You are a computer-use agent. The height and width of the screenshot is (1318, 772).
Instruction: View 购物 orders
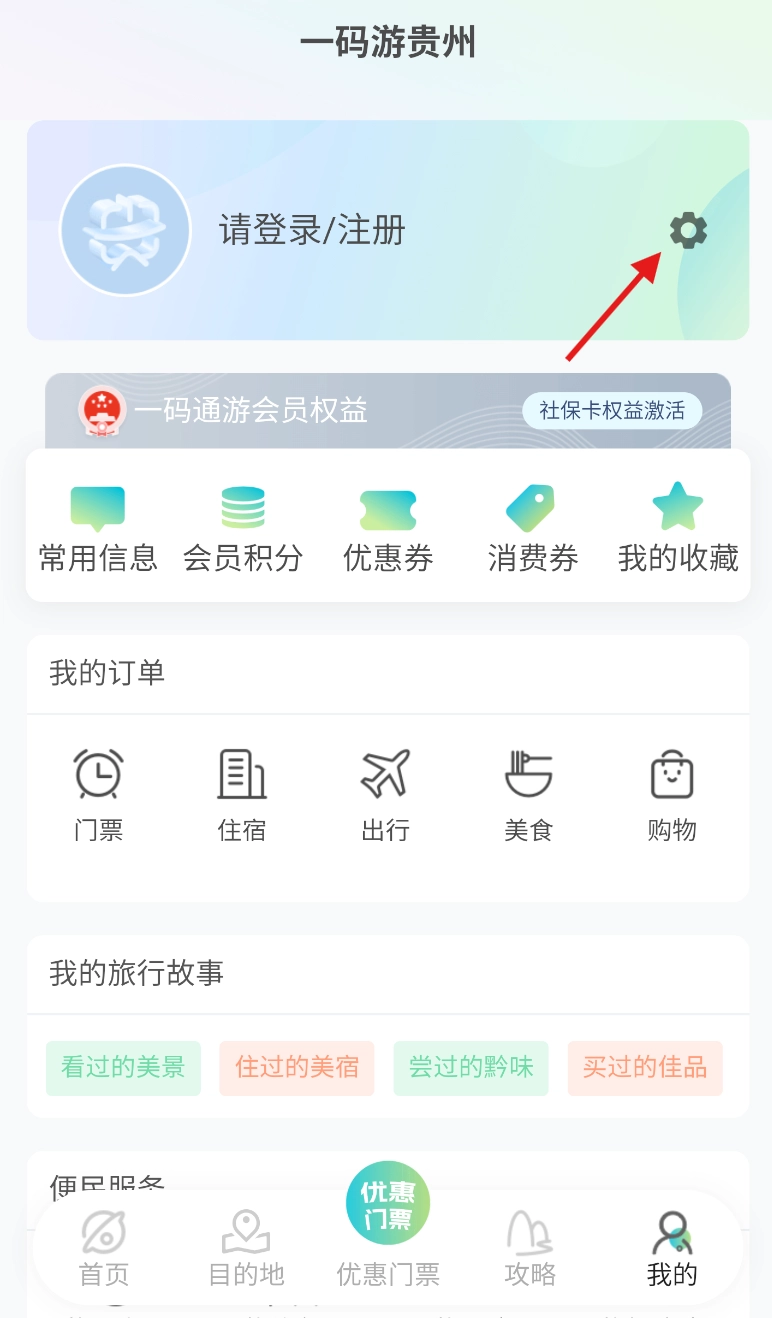pos(672,794)
